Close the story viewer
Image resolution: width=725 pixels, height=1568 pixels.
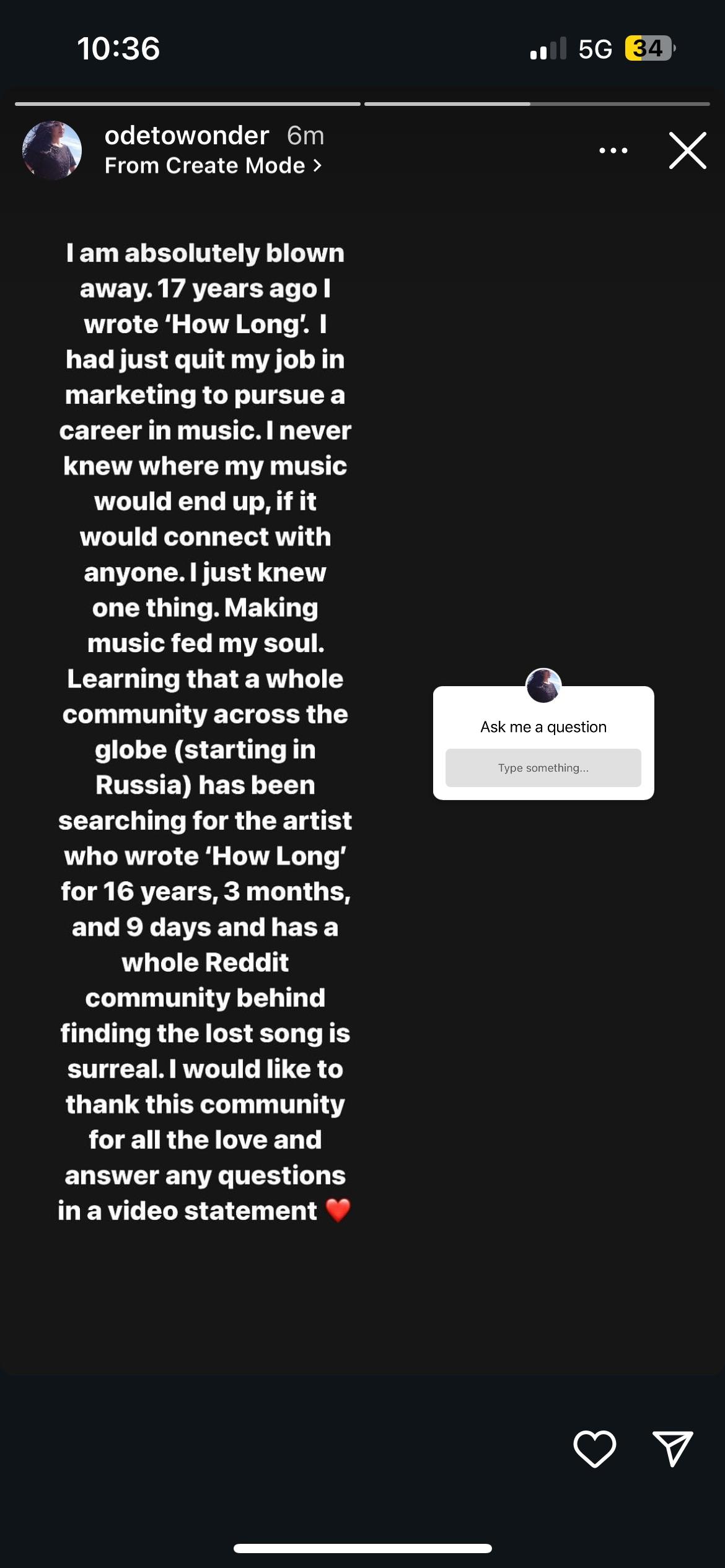[x=687, y=150]
